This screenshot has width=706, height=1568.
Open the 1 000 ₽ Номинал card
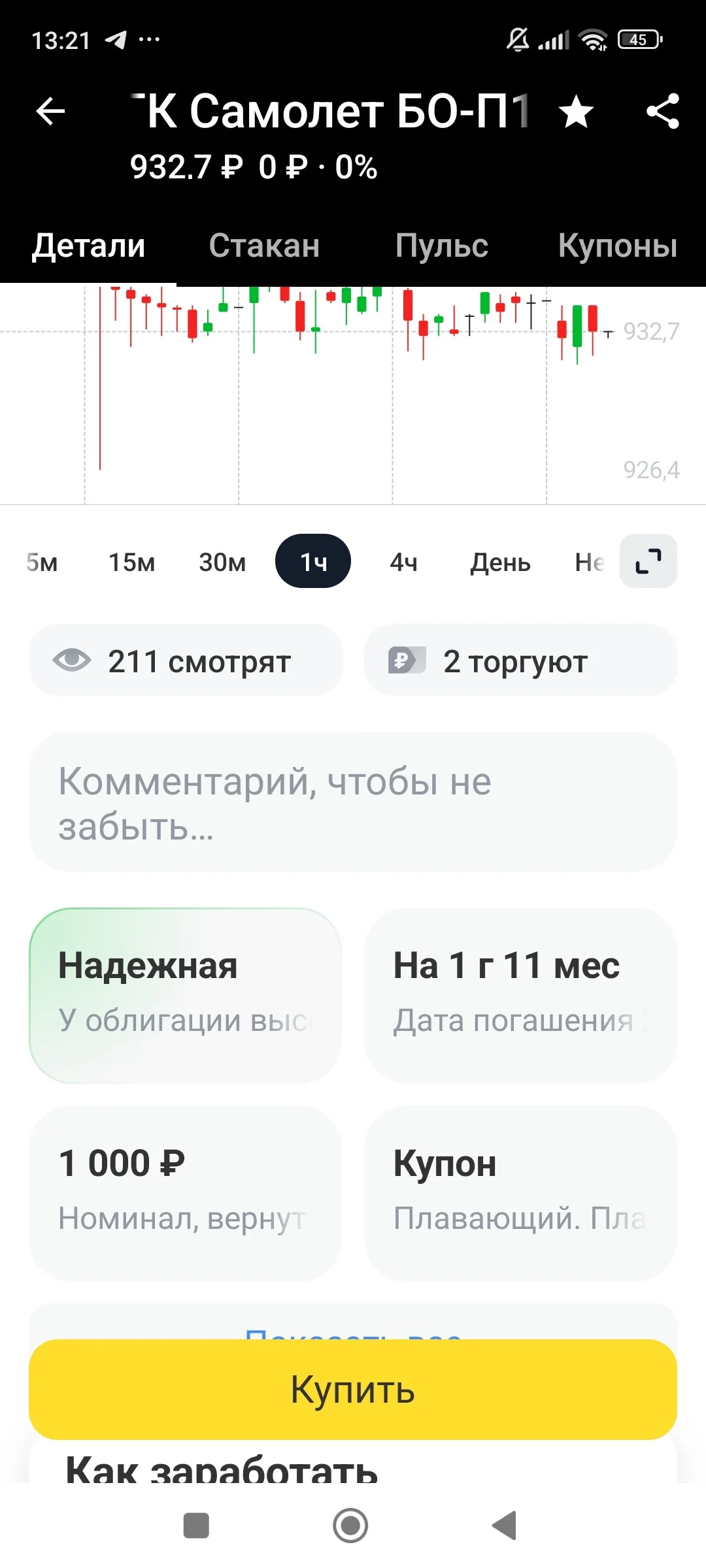click(x=185, y=1193)
